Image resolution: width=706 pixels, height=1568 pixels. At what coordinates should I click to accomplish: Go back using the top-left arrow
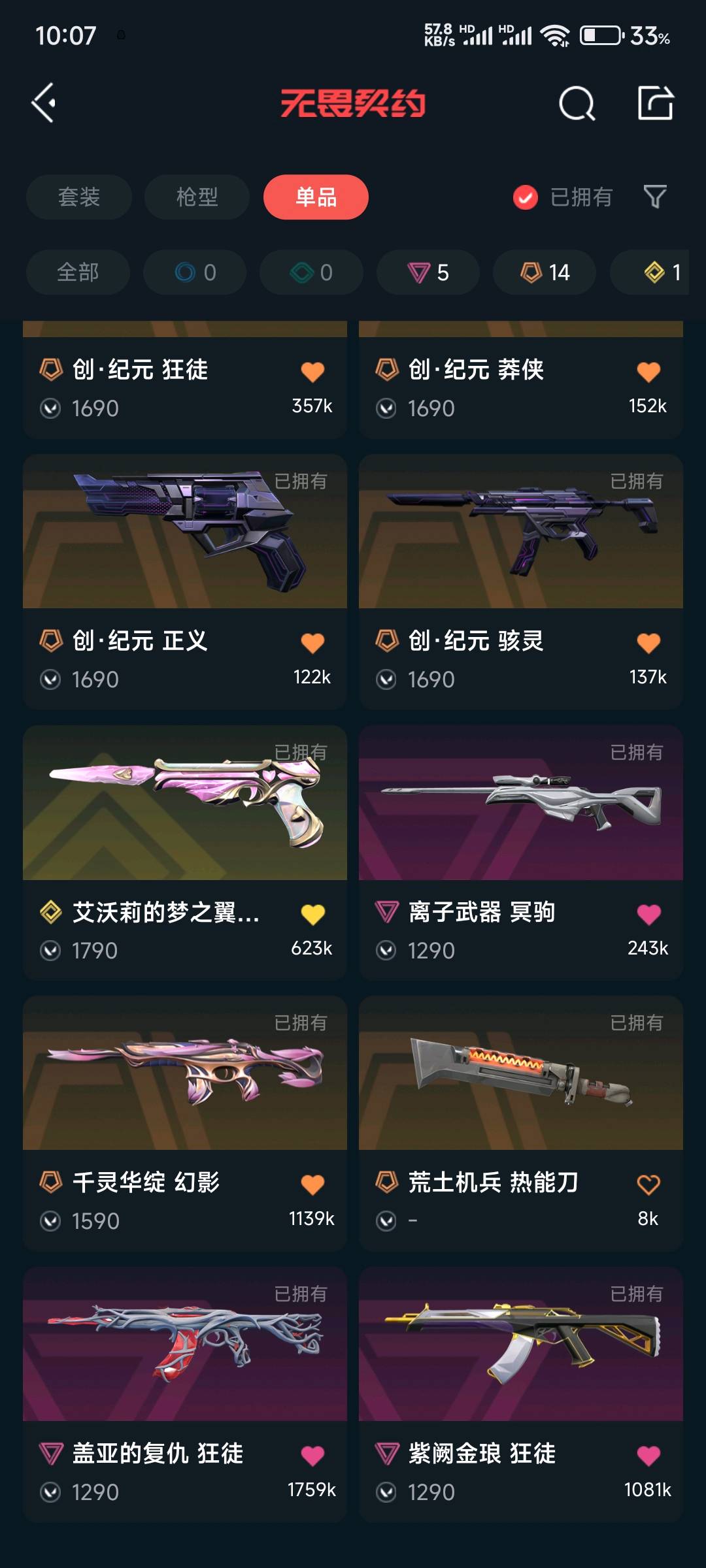point(44,103)
